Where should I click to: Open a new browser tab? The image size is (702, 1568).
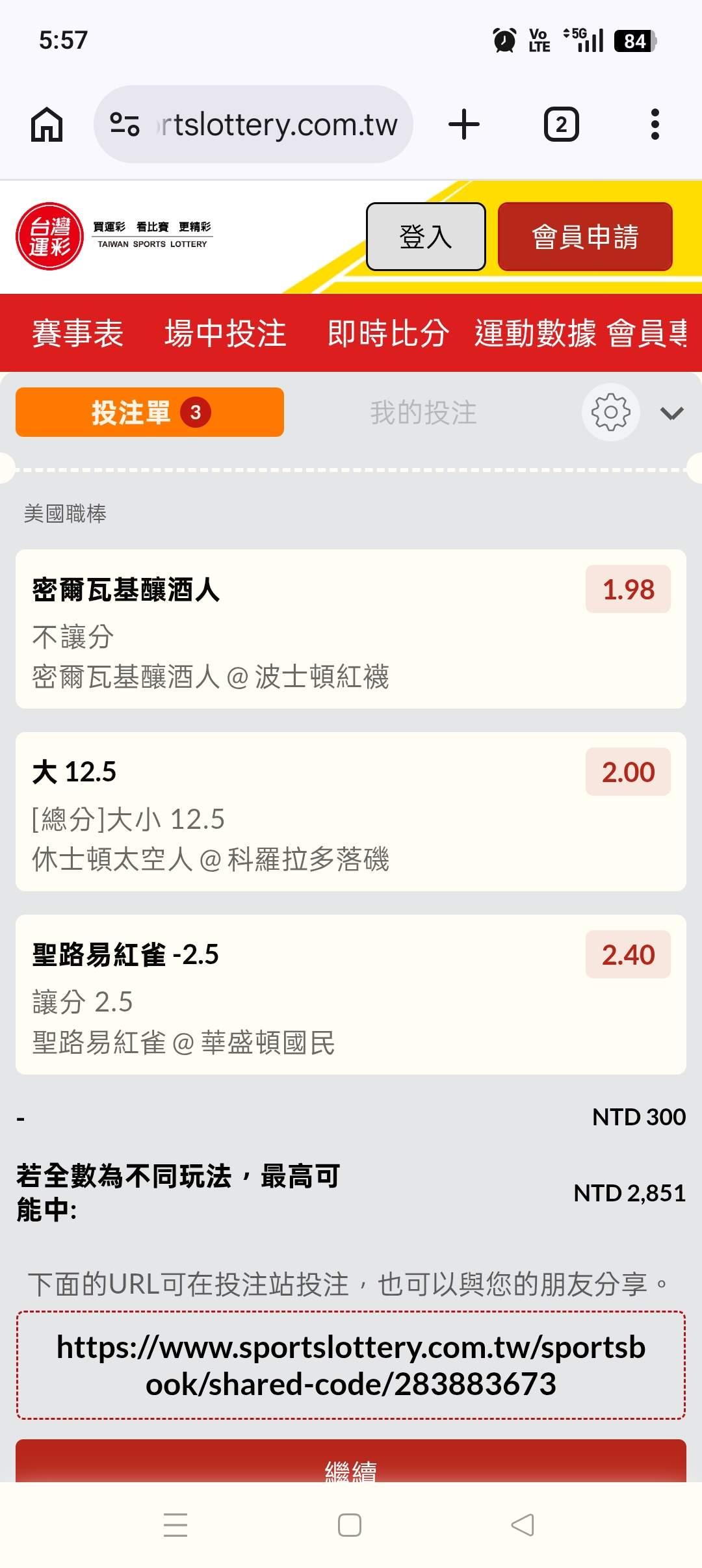[x=464, y=124]
